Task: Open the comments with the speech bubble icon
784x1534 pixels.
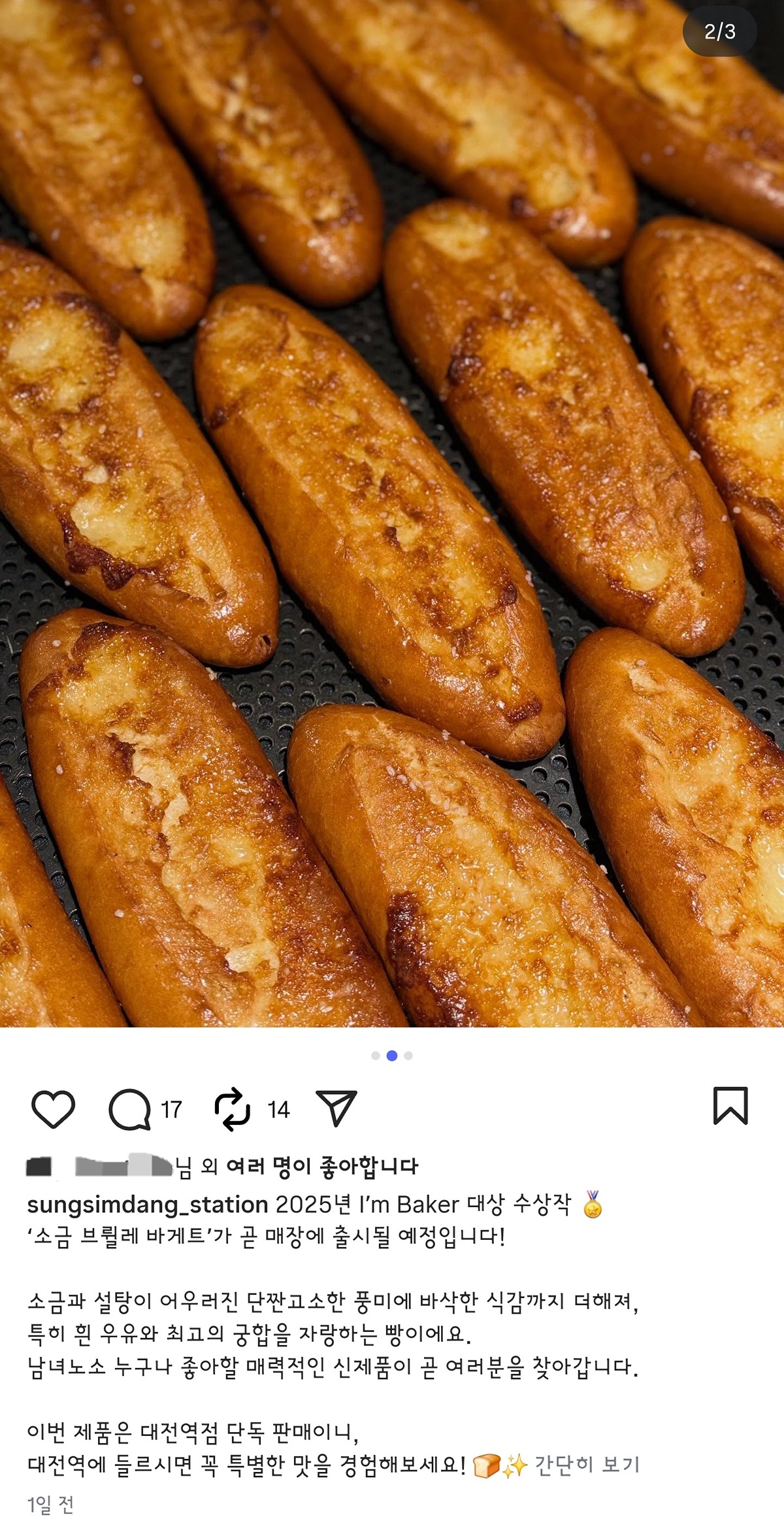Action: (129, 1109)
